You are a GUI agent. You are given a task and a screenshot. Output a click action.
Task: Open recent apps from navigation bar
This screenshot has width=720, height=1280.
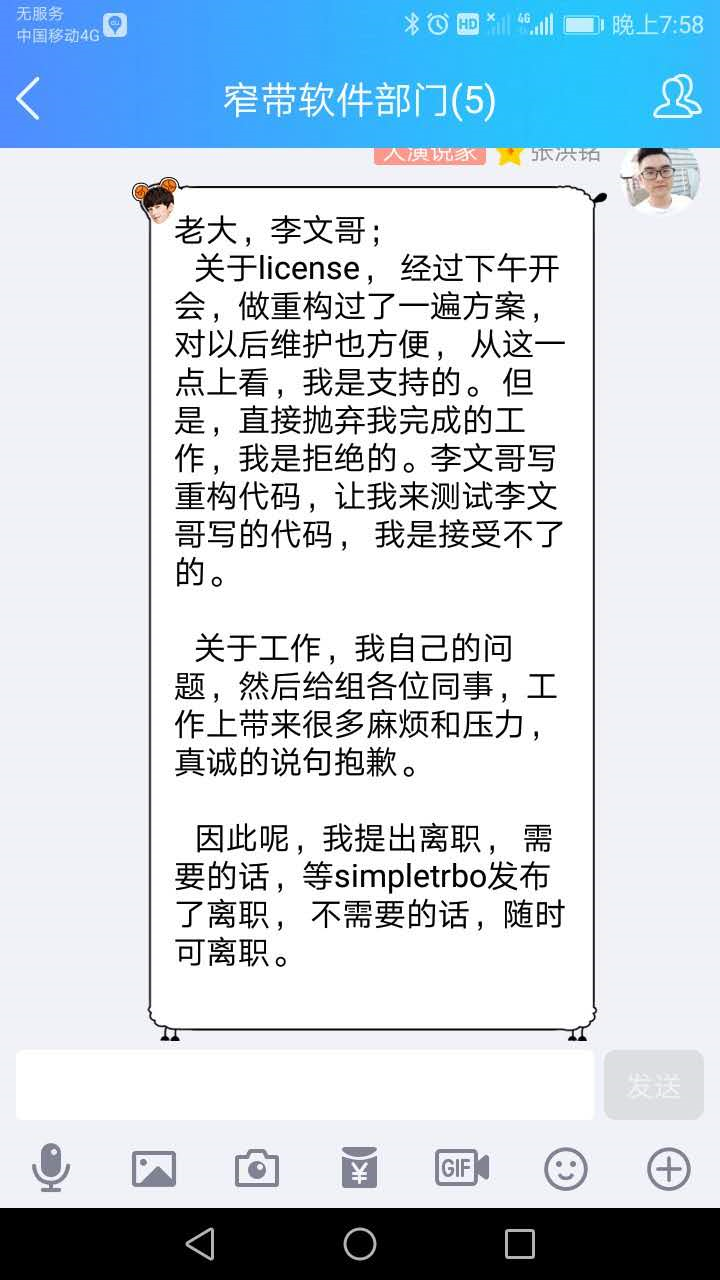coord(520,1244)
